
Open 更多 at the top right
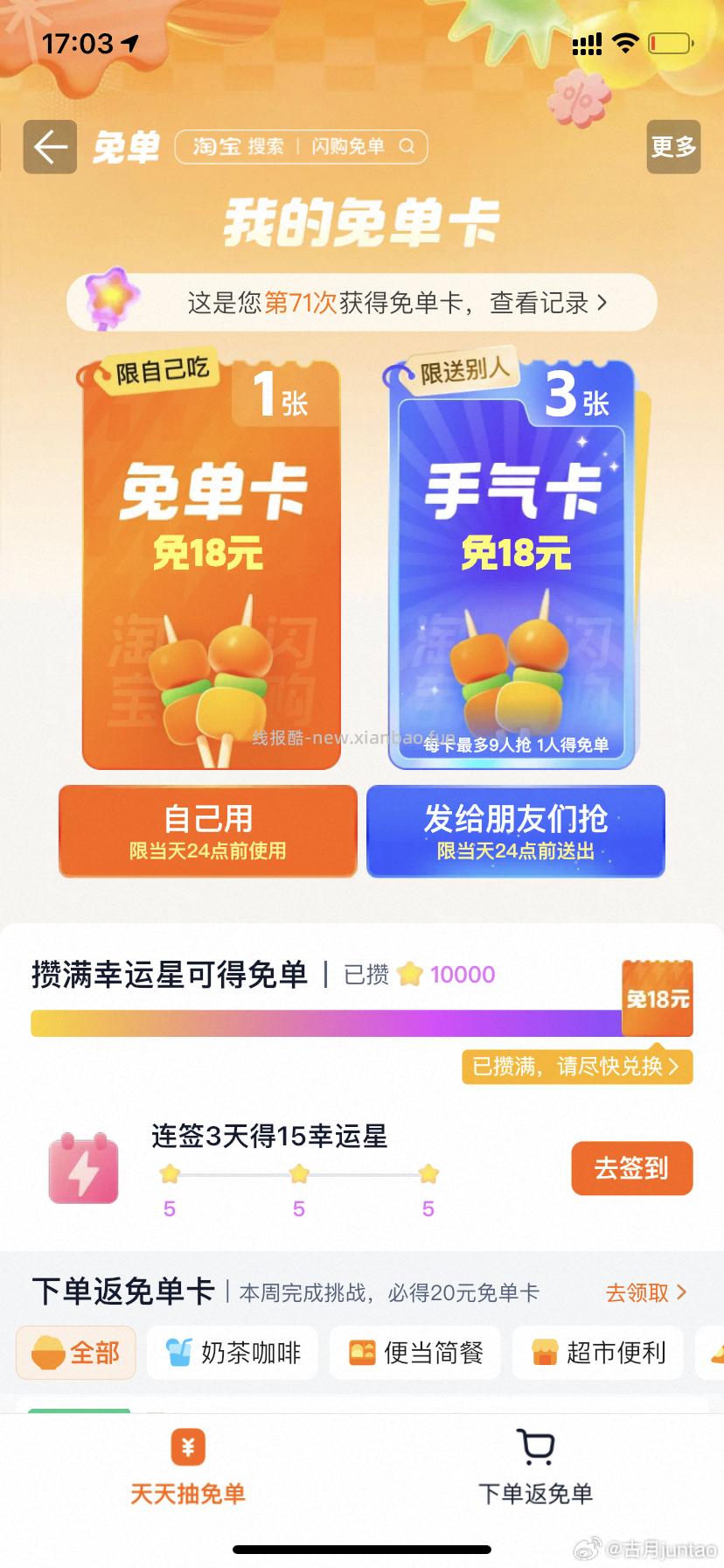click(672, 147)
